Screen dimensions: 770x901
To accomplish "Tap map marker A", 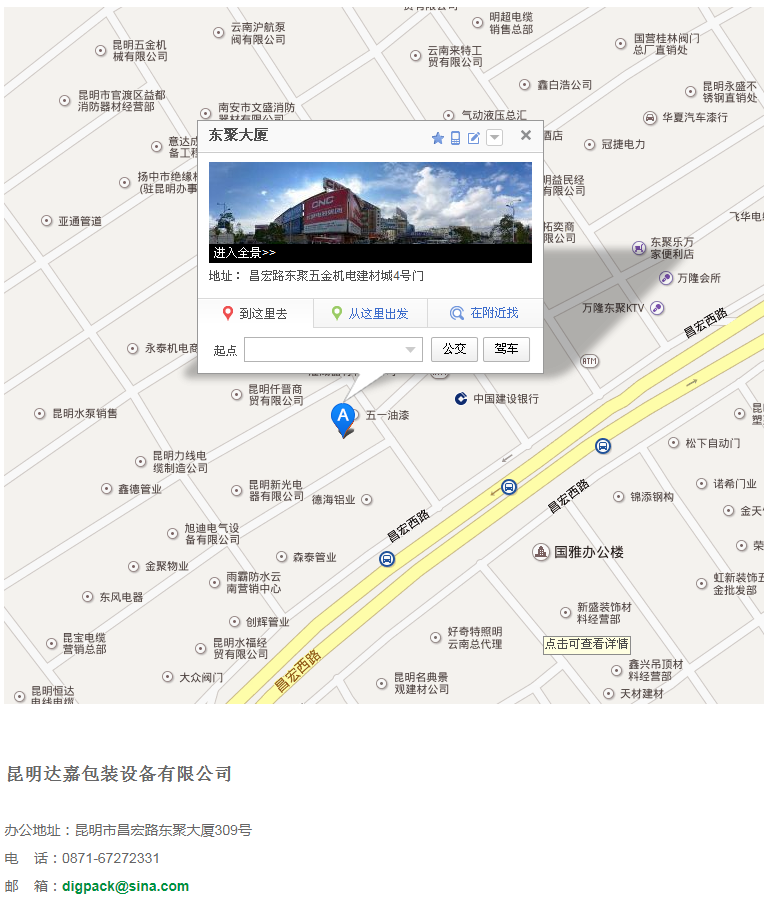I will (x=343, y=418).
